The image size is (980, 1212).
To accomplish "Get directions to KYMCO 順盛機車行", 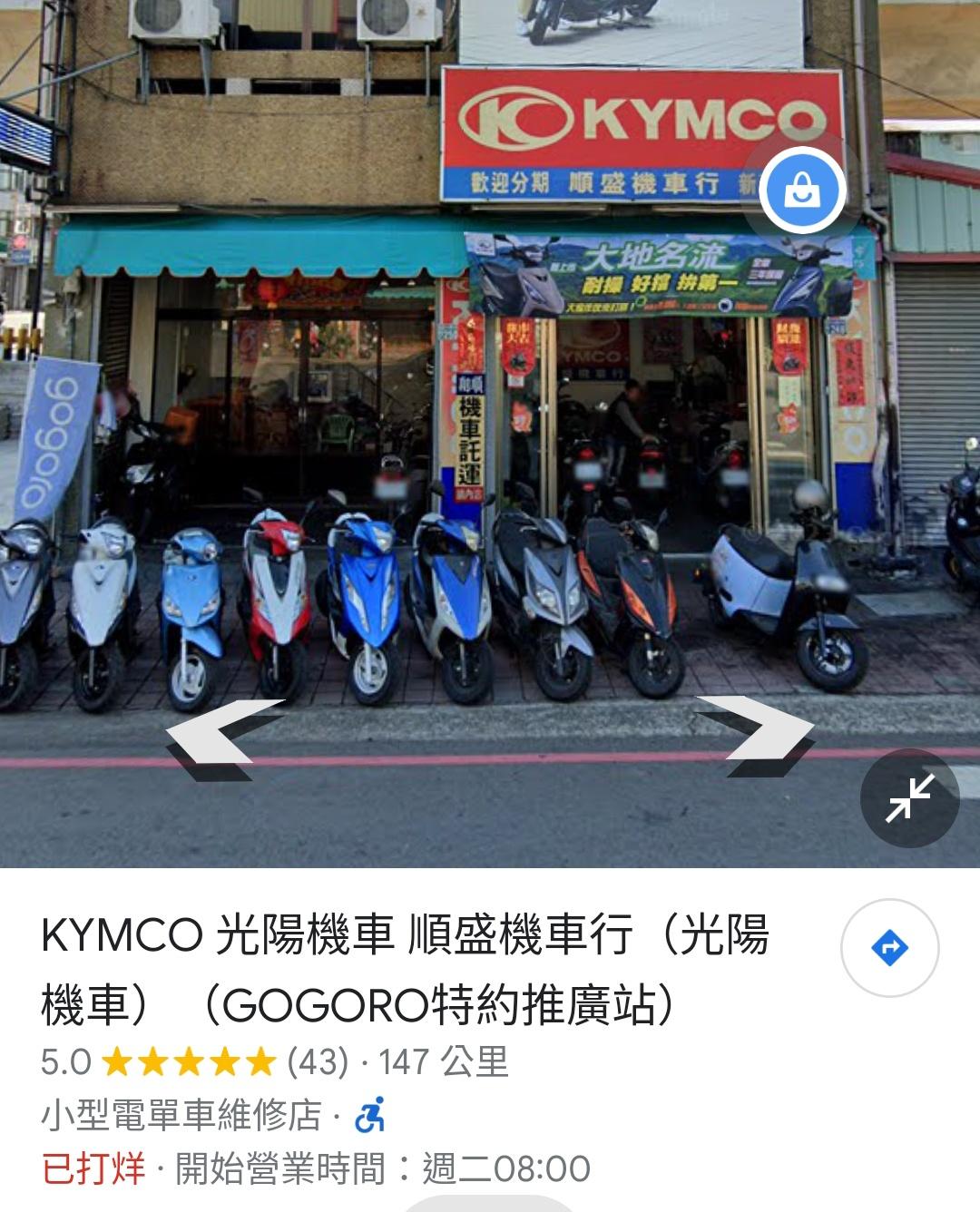I will click(x=889, y=948).
